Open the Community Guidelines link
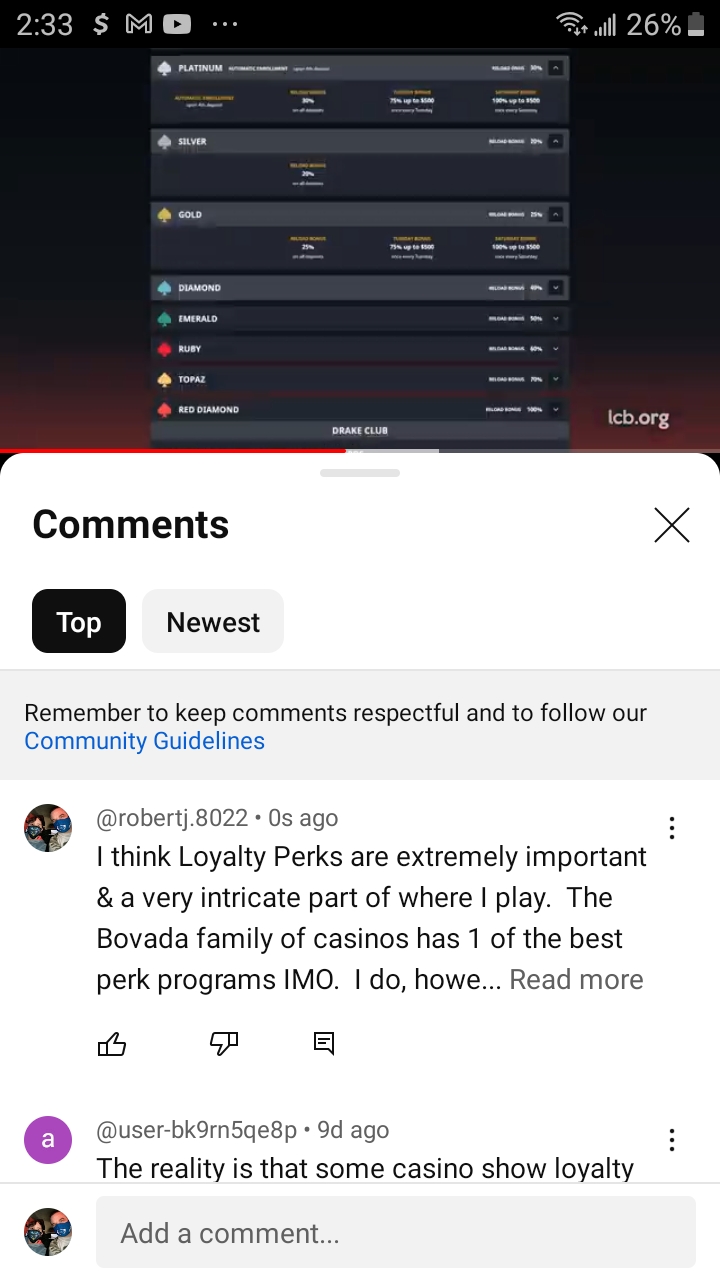720x1280 pixels. (144, 741)
